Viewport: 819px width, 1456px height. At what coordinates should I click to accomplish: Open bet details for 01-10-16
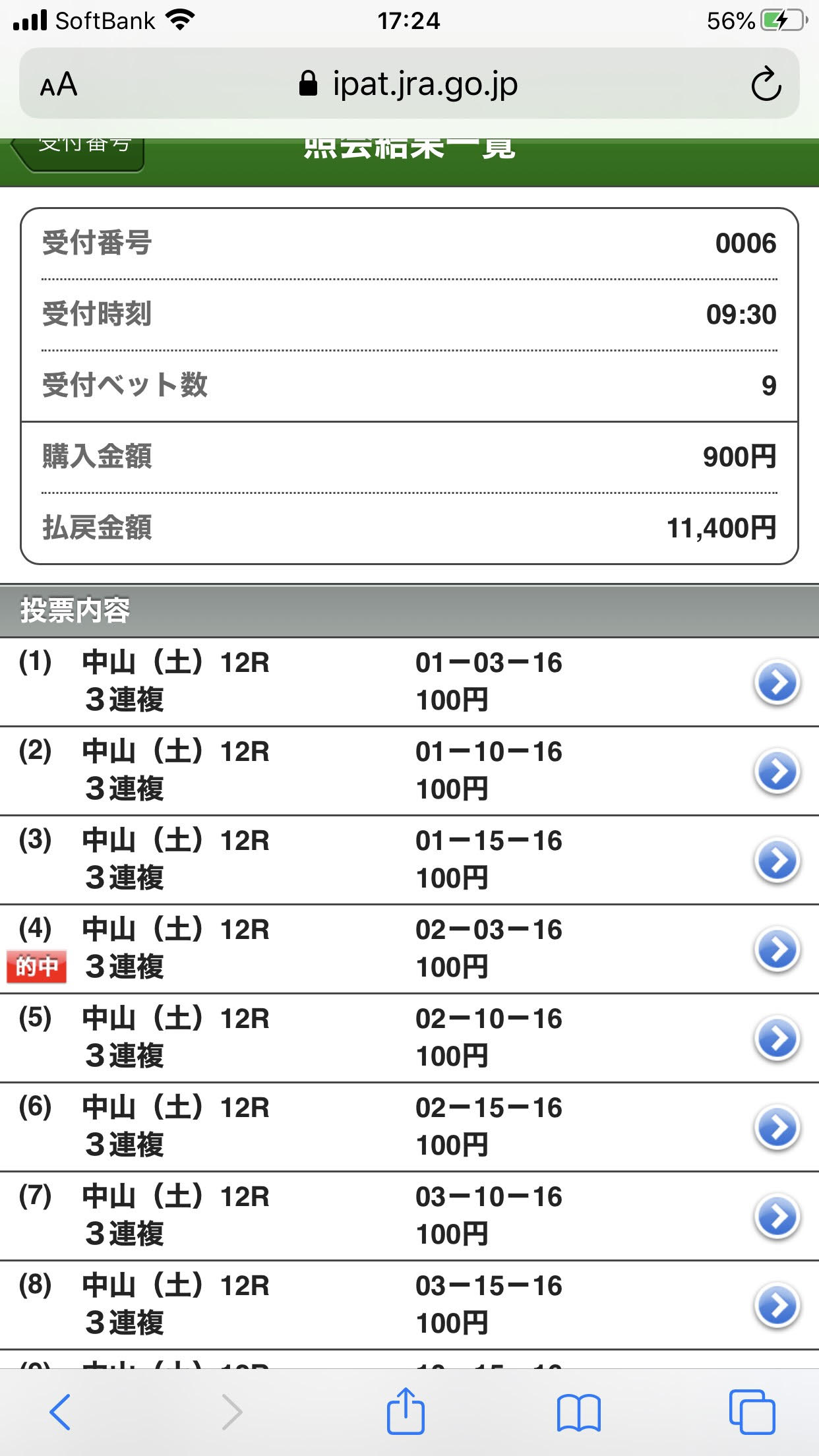(777, 772)
